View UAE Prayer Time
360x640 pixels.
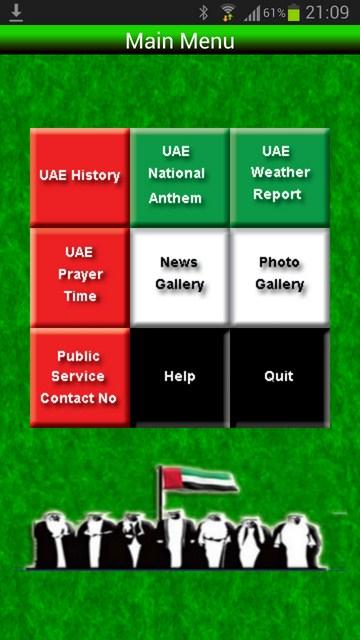pyautogui.click(x=80, y=277)
